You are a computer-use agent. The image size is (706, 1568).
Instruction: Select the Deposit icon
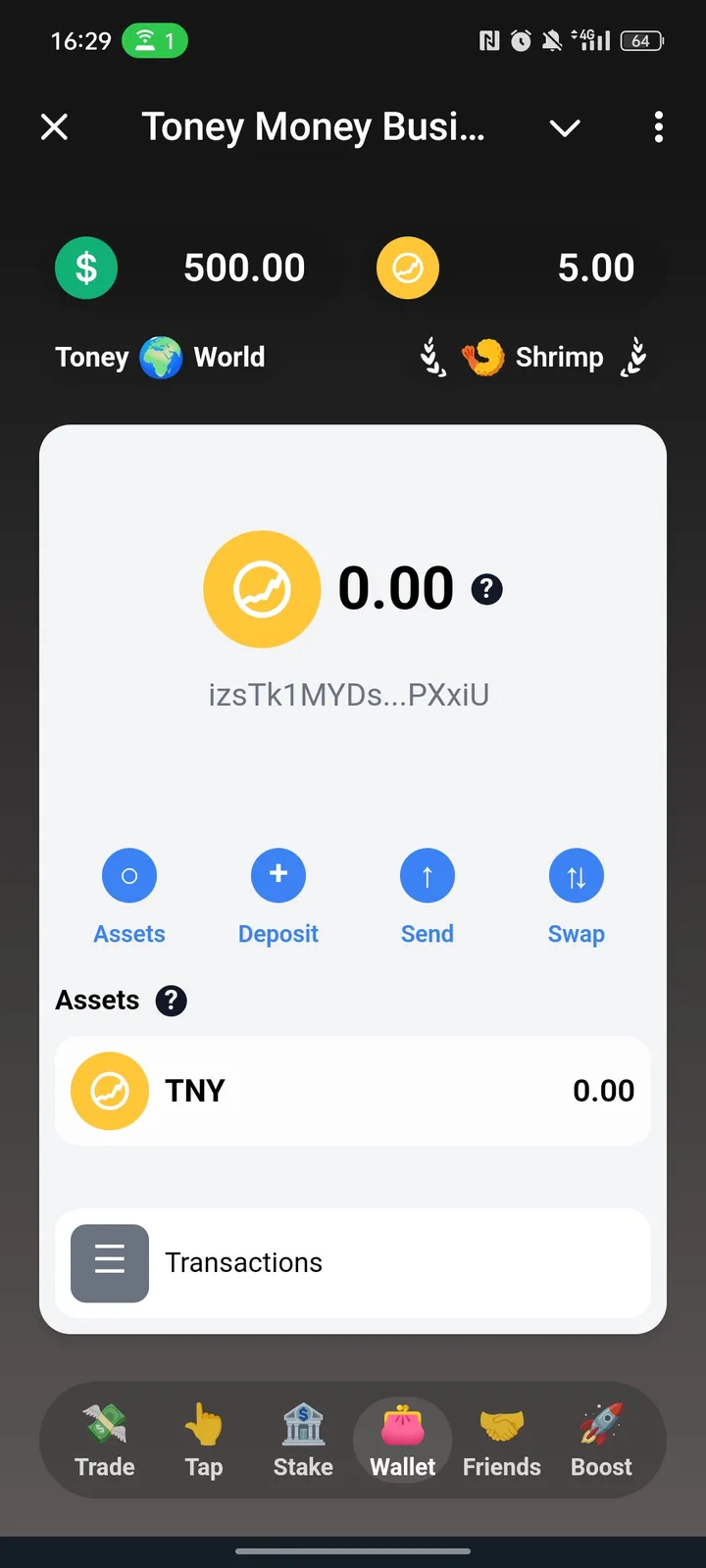coord(278,875)
